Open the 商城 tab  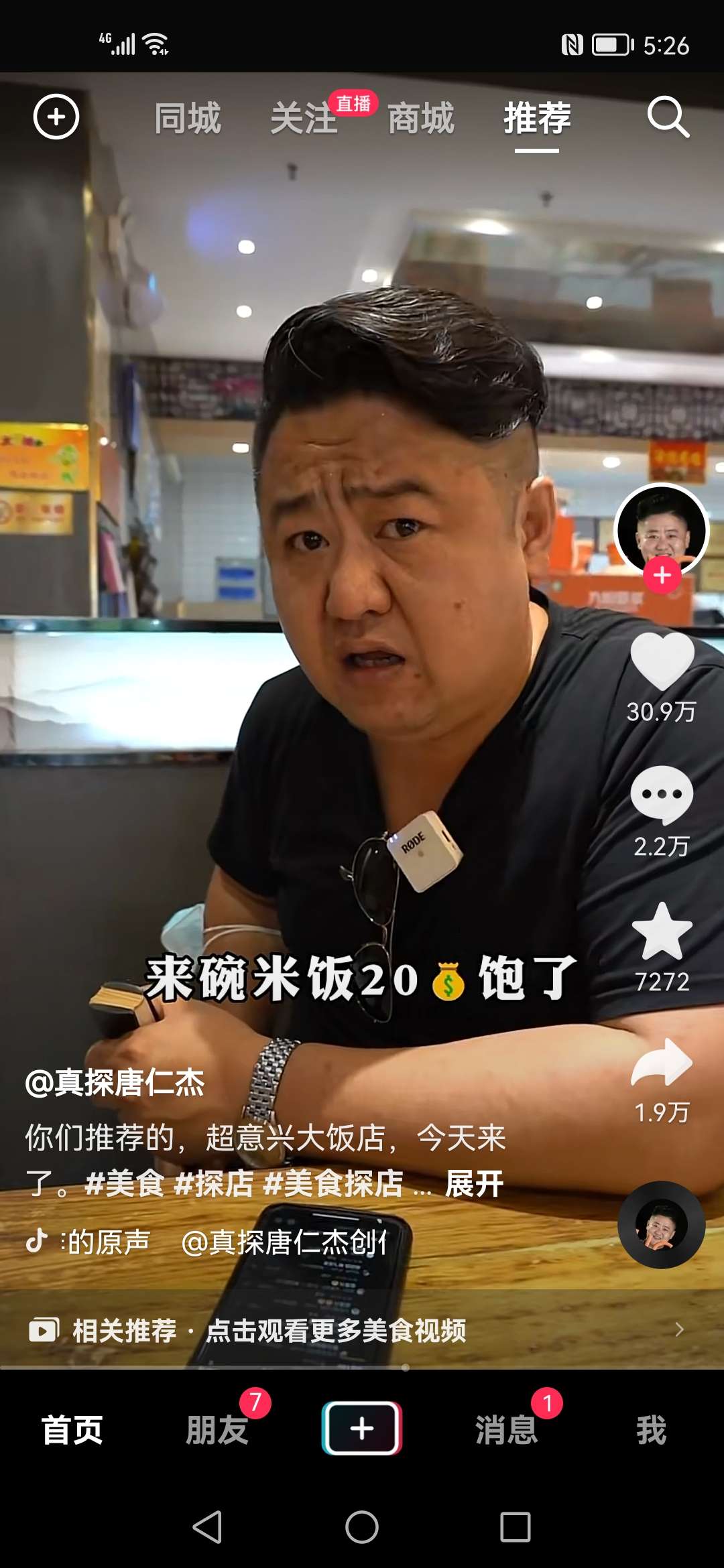point(421,119)
